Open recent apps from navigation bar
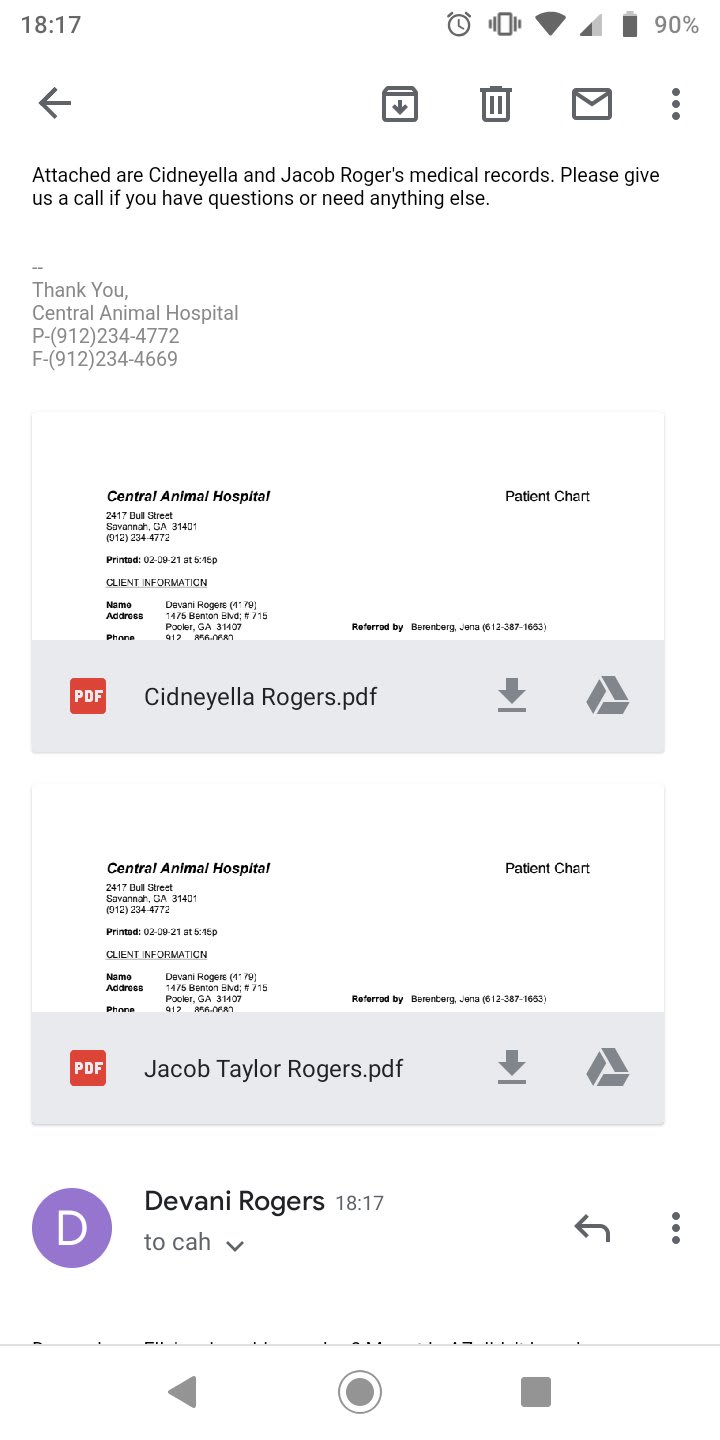The height and width of the screenshot is (1440, 720). click(x=536, y=1392)
